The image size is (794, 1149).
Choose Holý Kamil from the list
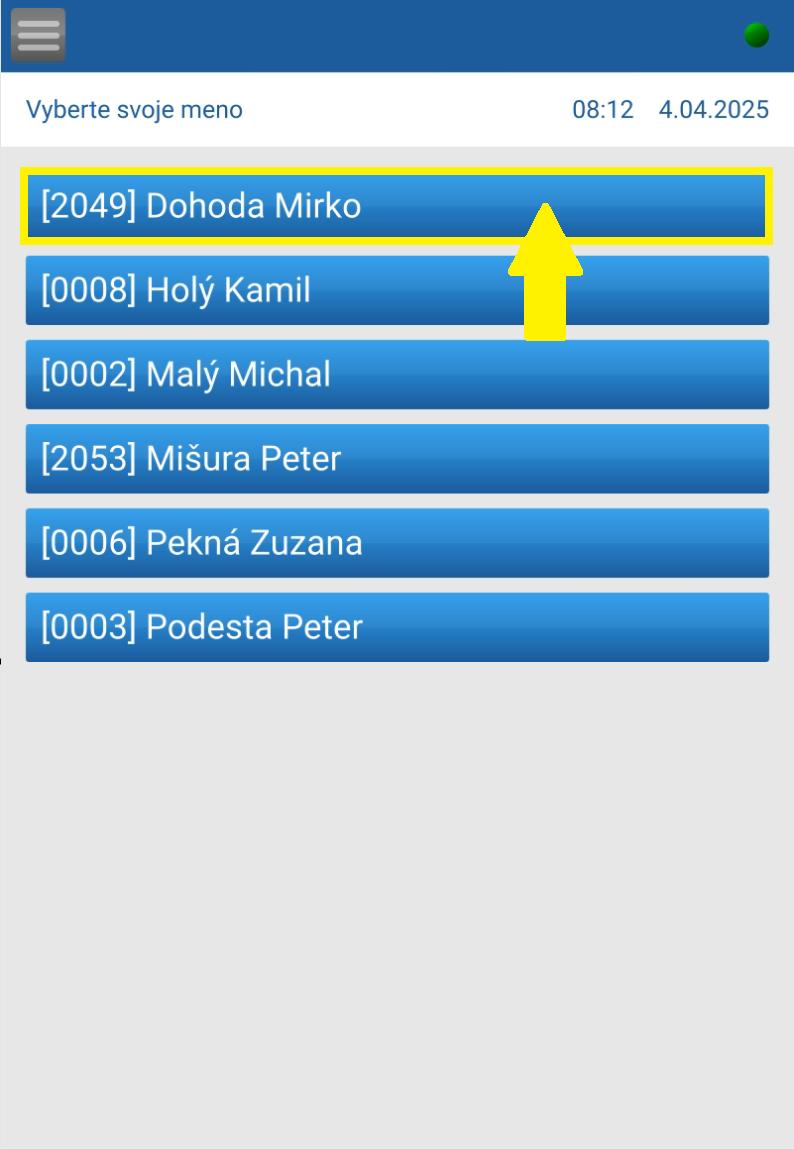pyautogui.click(x=397, y=291)
